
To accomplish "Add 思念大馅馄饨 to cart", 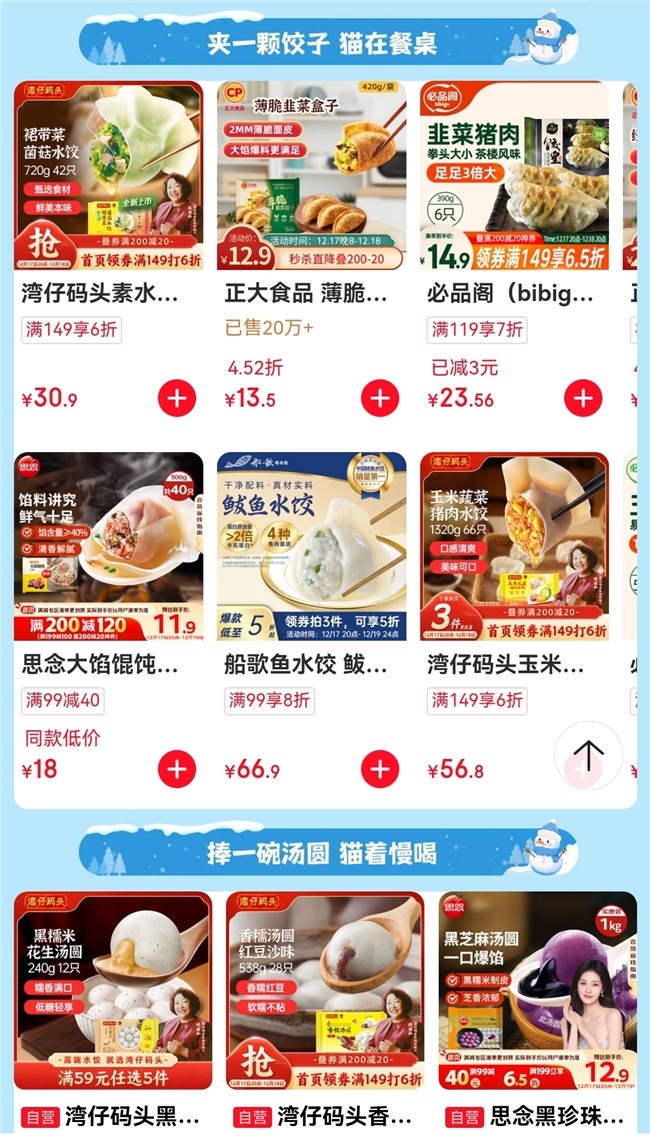I will click(177, 769).
